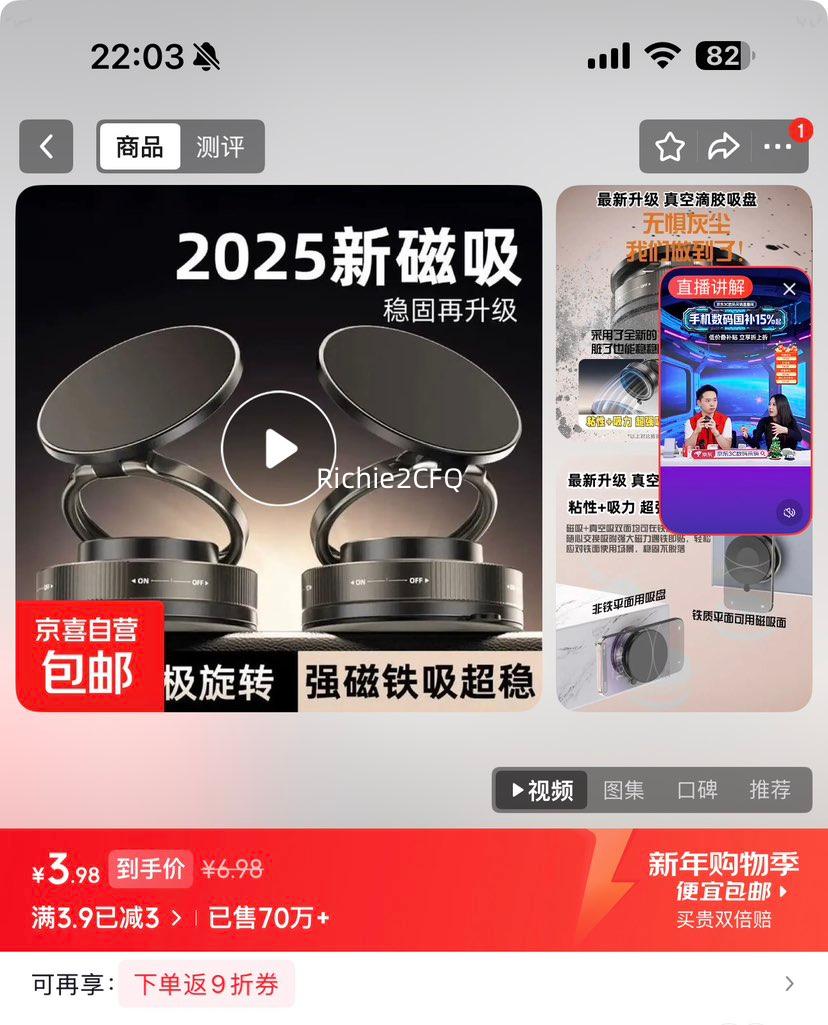The image size is (828, 1025).
Task: Tap the 京喜自营包邮 badge on the image
Action: (x=89, y=653)
